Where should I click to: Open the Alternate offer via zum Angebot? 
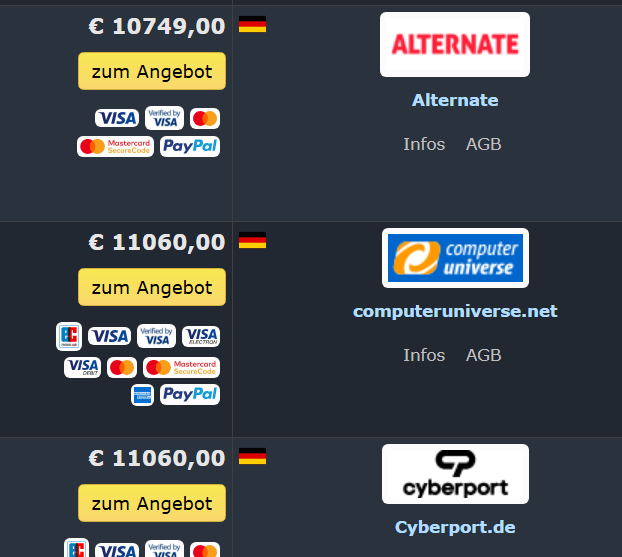(x=152, y=71)
